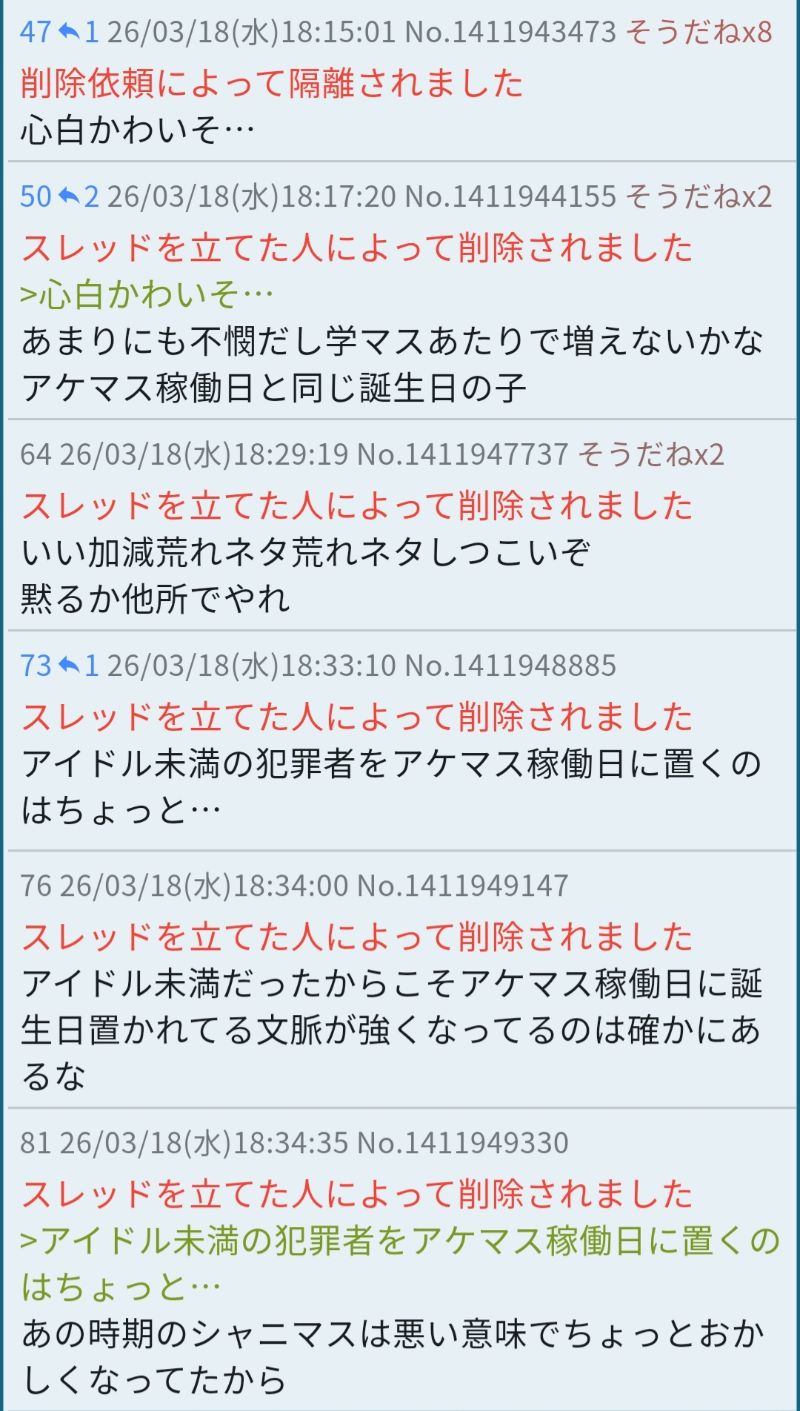Tap そうだねx2 on post No.1411944155
Screen dimensions: 800x1411
coord(698,196)
